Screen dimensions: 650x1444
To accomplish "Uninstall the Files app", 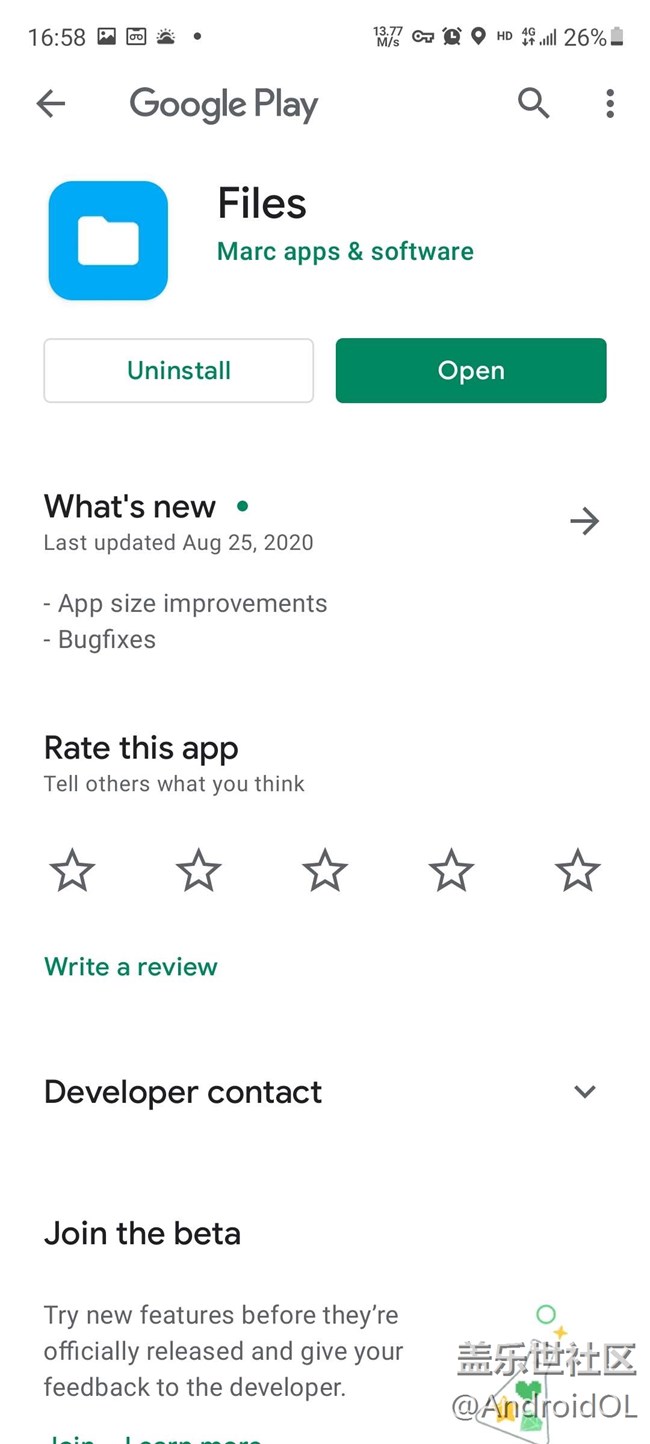I will 179,371.
